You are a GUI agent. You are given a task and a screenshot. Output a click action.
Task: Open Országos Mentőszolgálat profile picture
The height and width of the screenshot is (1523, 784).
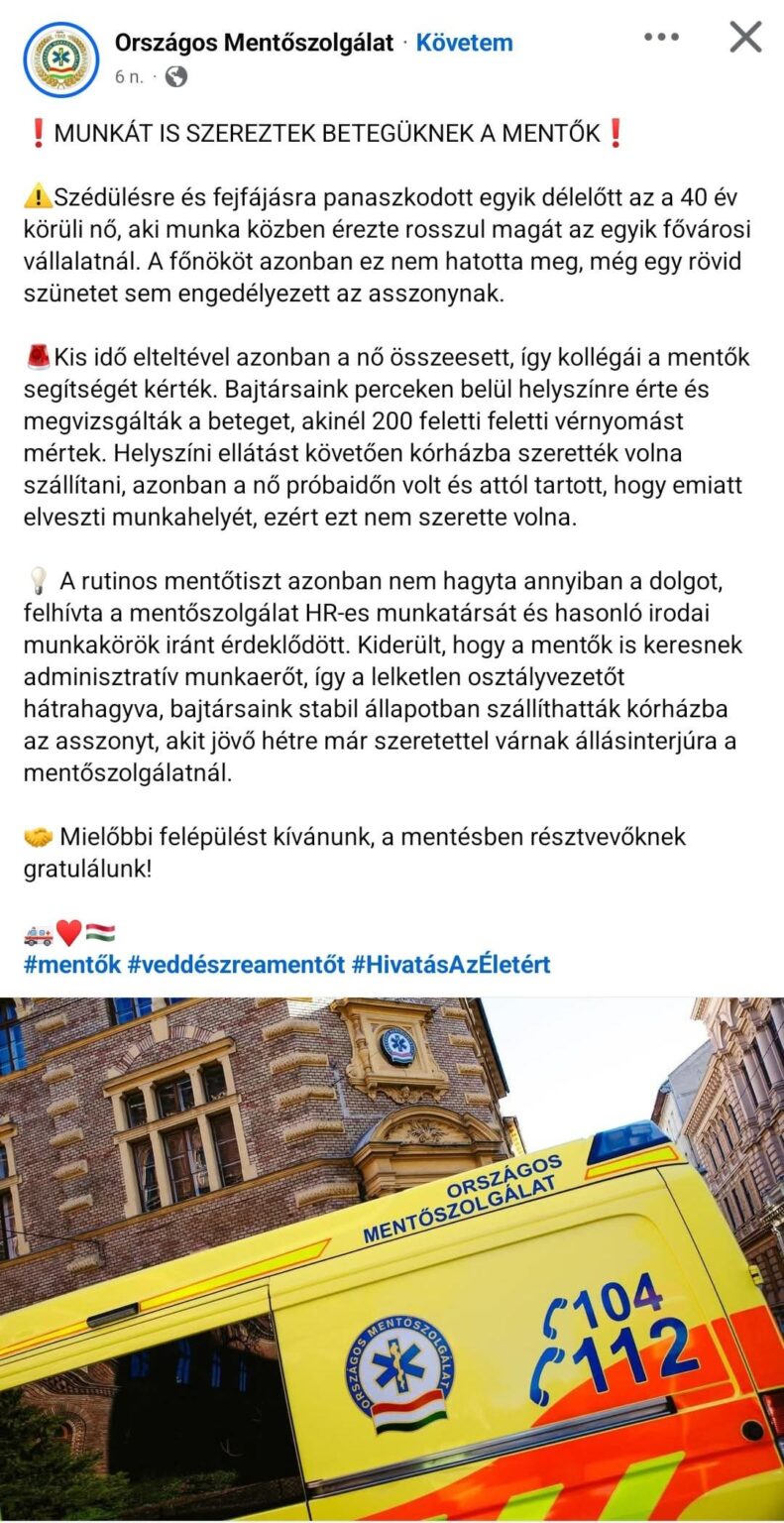61,59
